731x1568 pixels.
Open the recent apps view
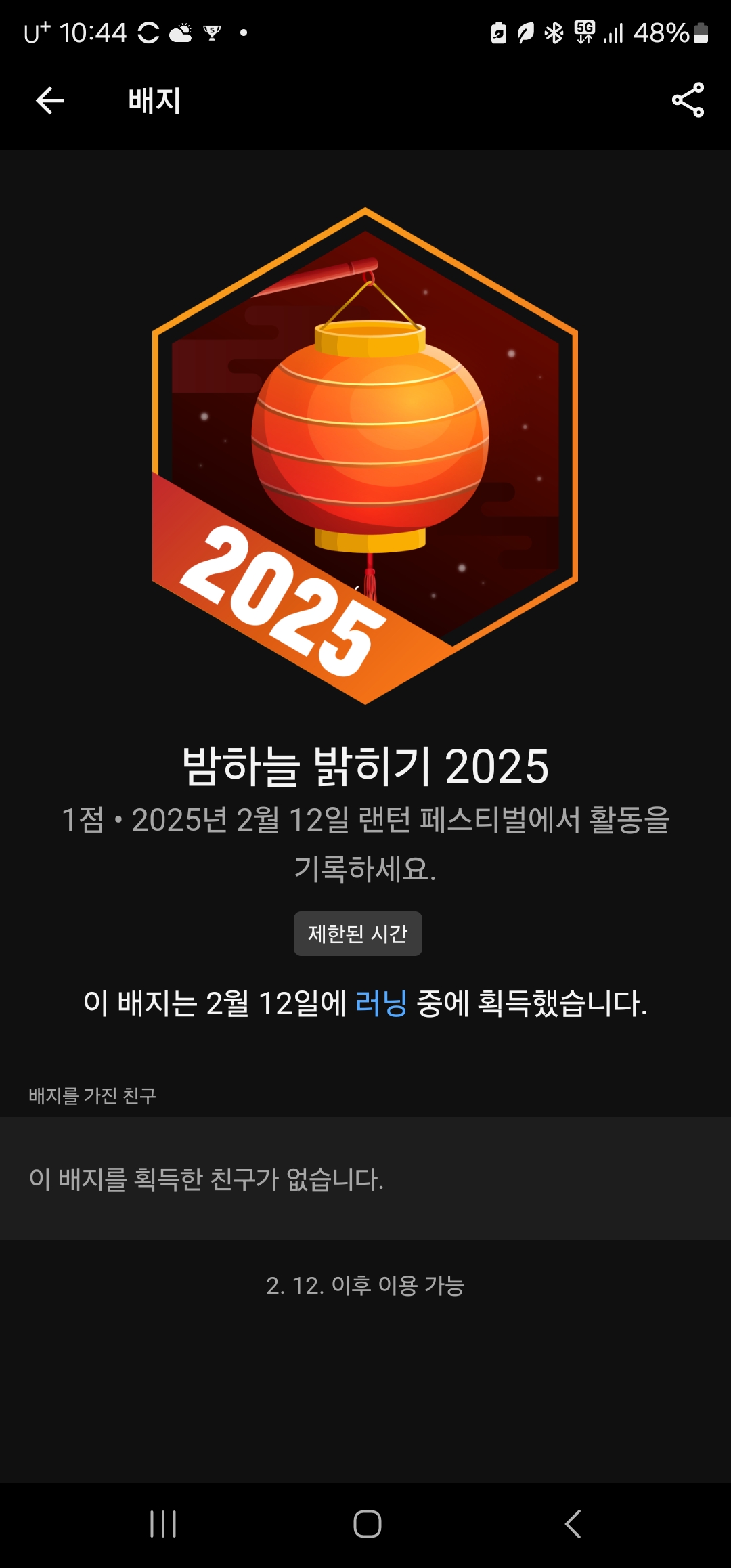(163, 1524)
